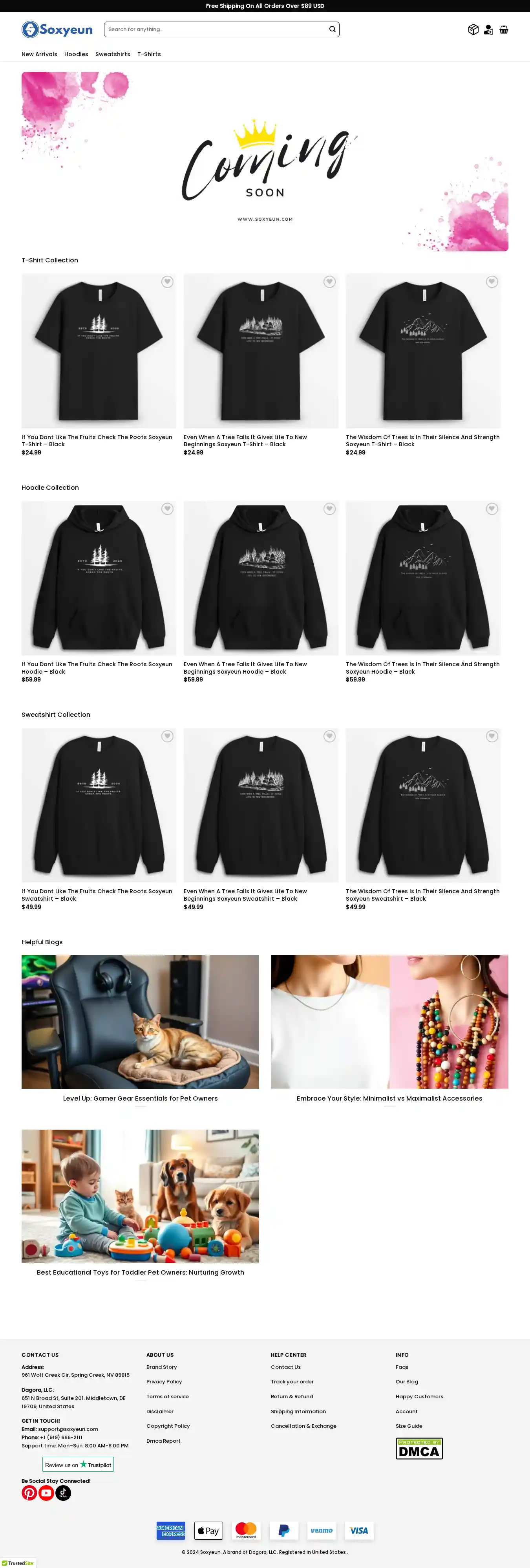Open Minimalist vs Maximalist Accessories blog post

click(x=389, y=1098)
